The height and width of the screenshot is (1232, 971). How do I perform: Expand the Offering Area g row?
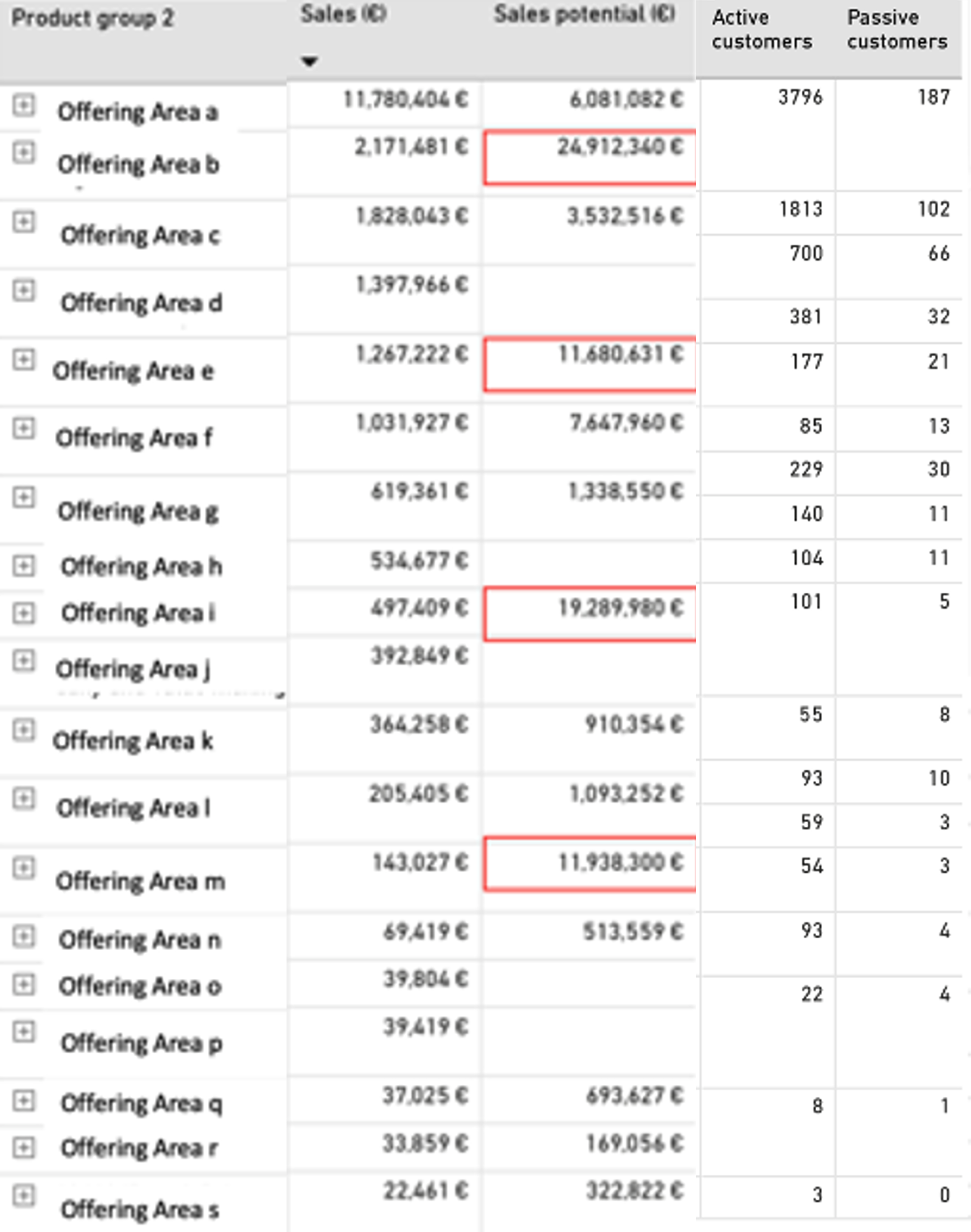[23, 497]
